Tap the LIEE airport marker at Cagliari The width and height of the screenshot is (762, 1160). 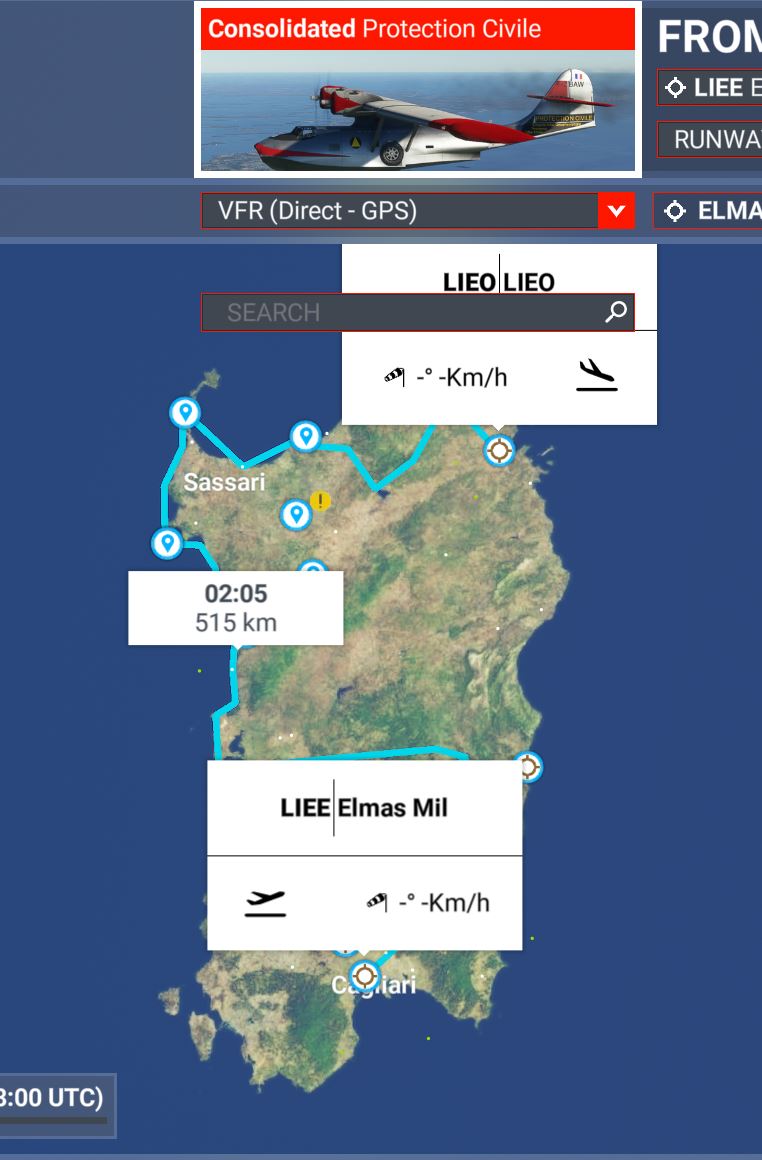coord(365,975)
